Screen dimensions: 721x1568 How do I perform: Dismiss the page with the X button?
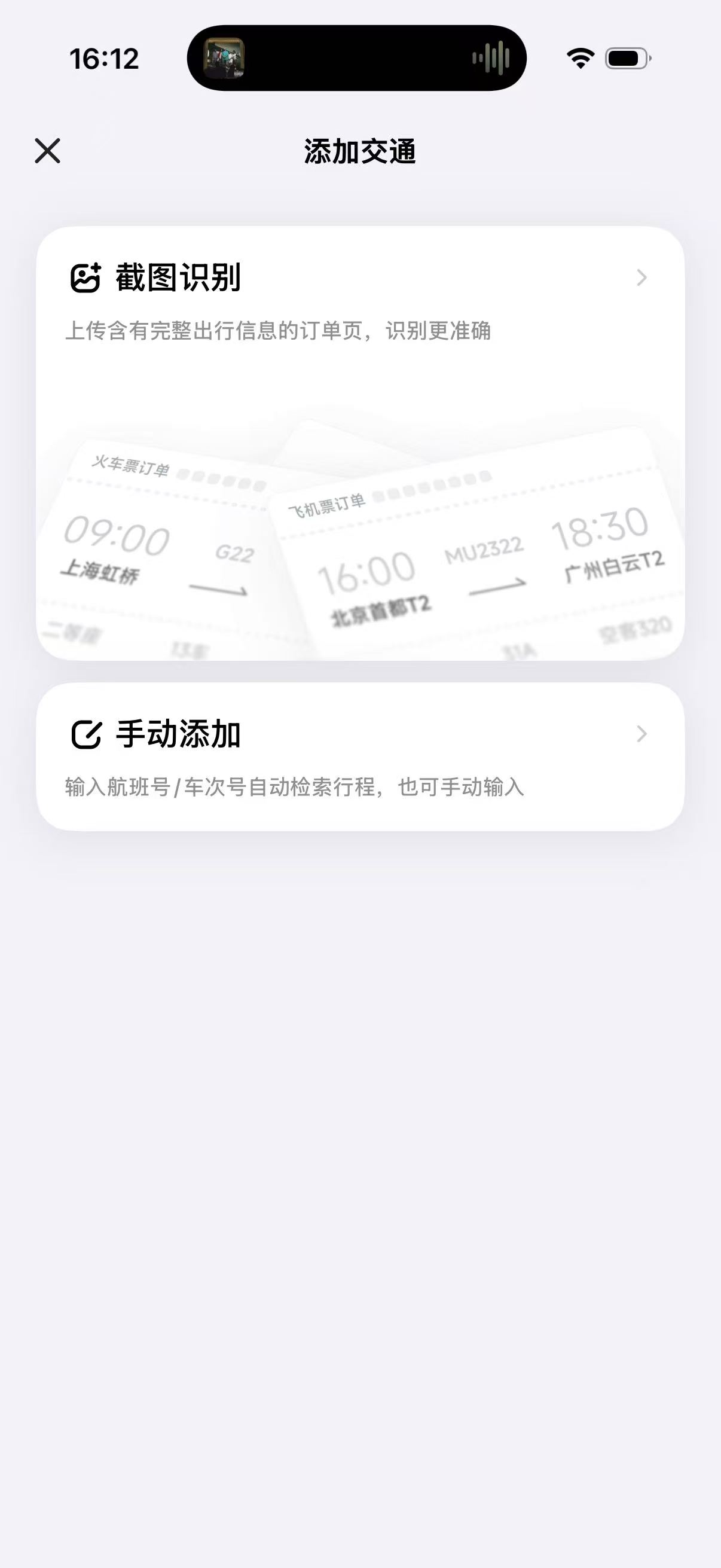tap(48, 151)
